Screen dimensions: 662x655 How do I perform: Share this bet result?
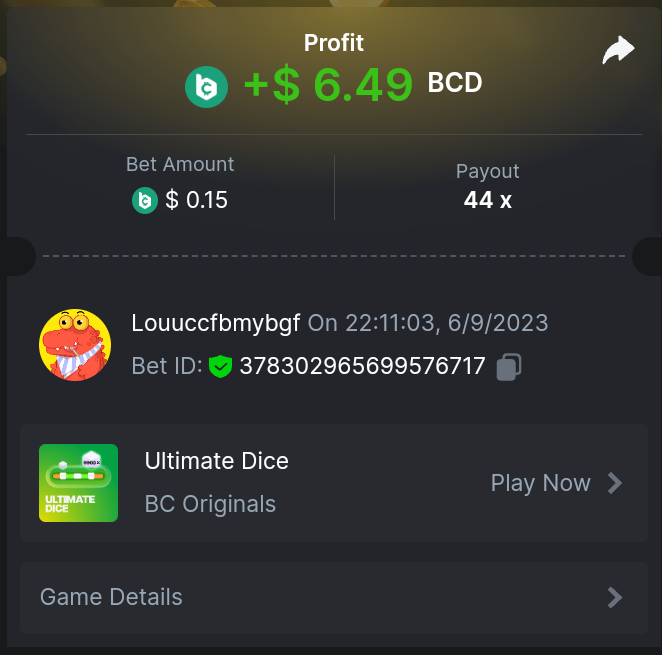click(x=618, y=51)
